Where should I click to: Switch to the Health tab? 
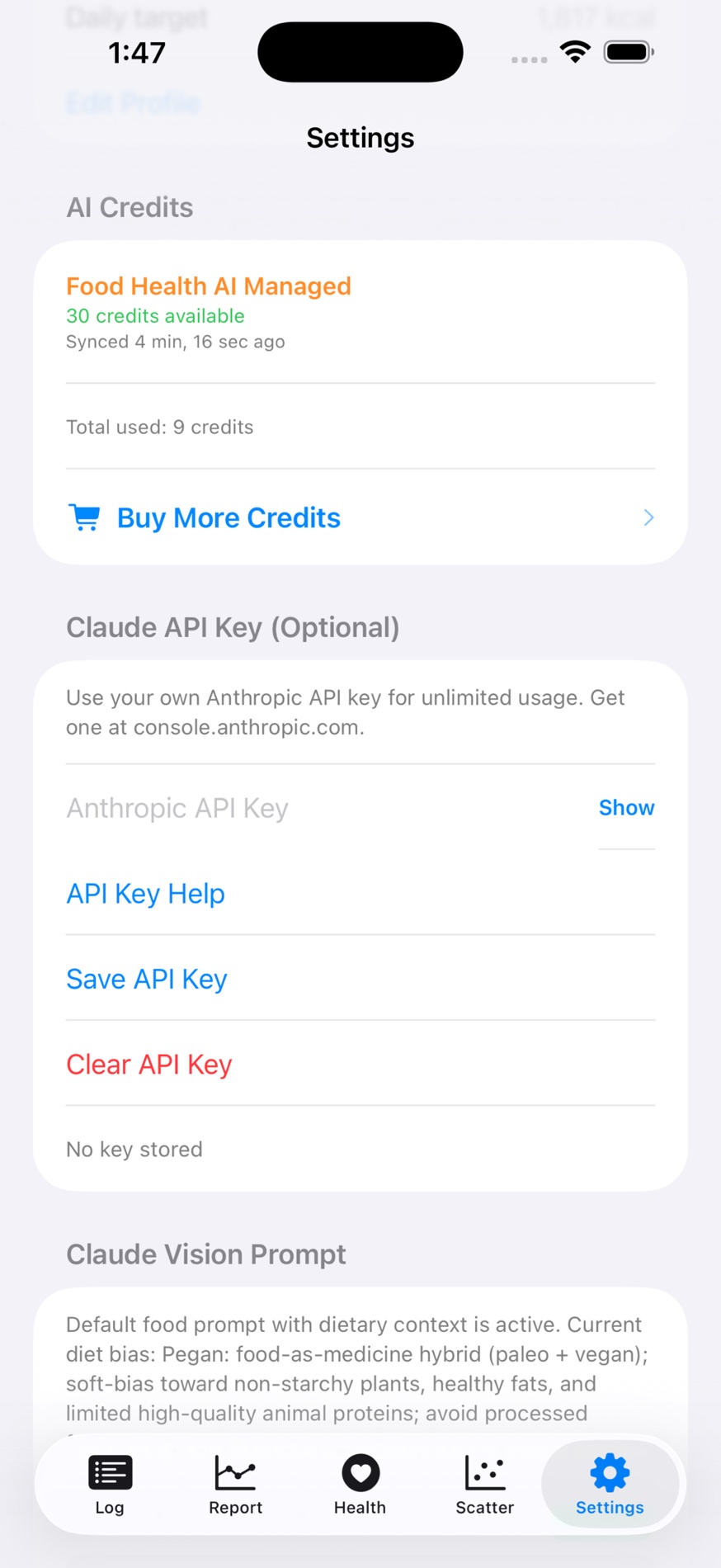coord(360,1485)
